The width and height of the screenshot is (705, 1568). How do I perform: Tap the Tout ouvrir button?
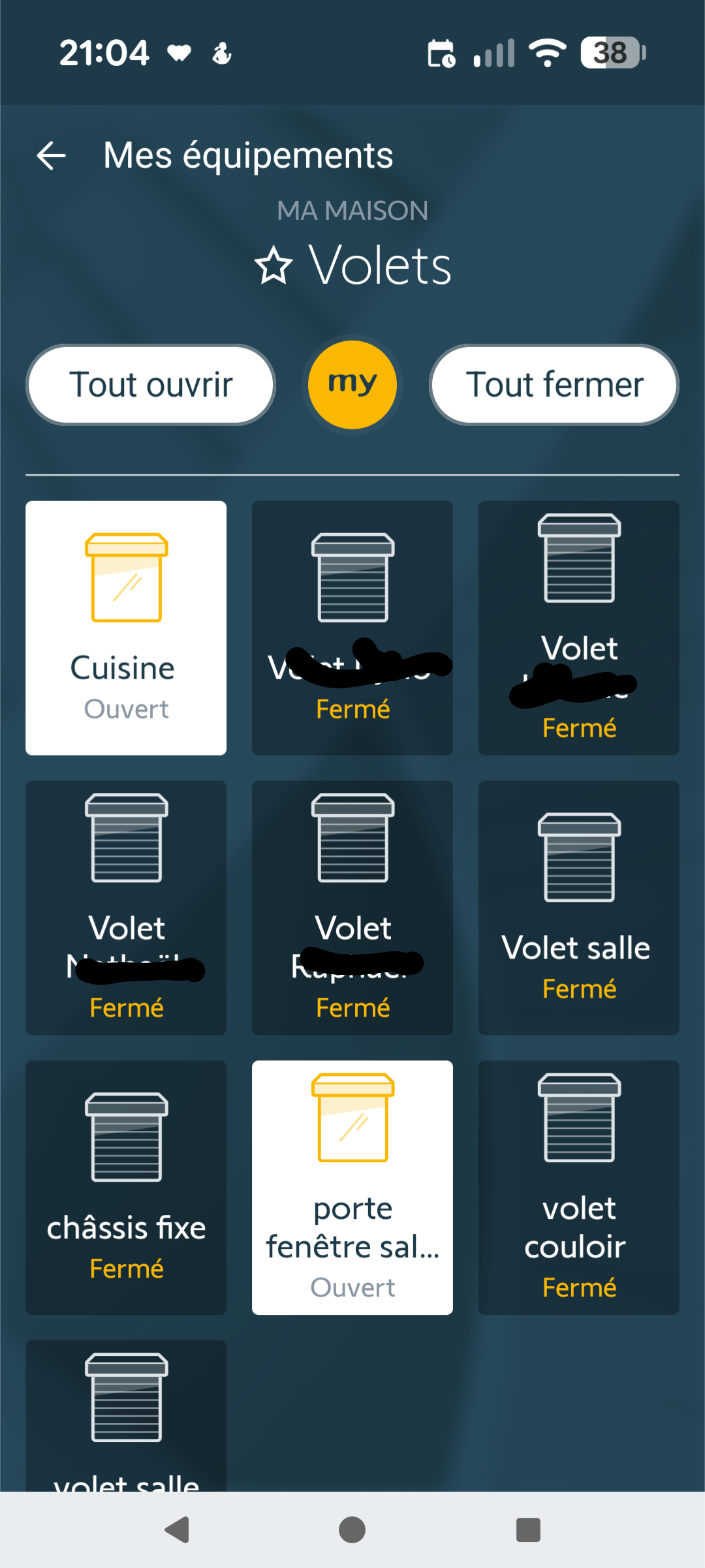coord(151,385)
